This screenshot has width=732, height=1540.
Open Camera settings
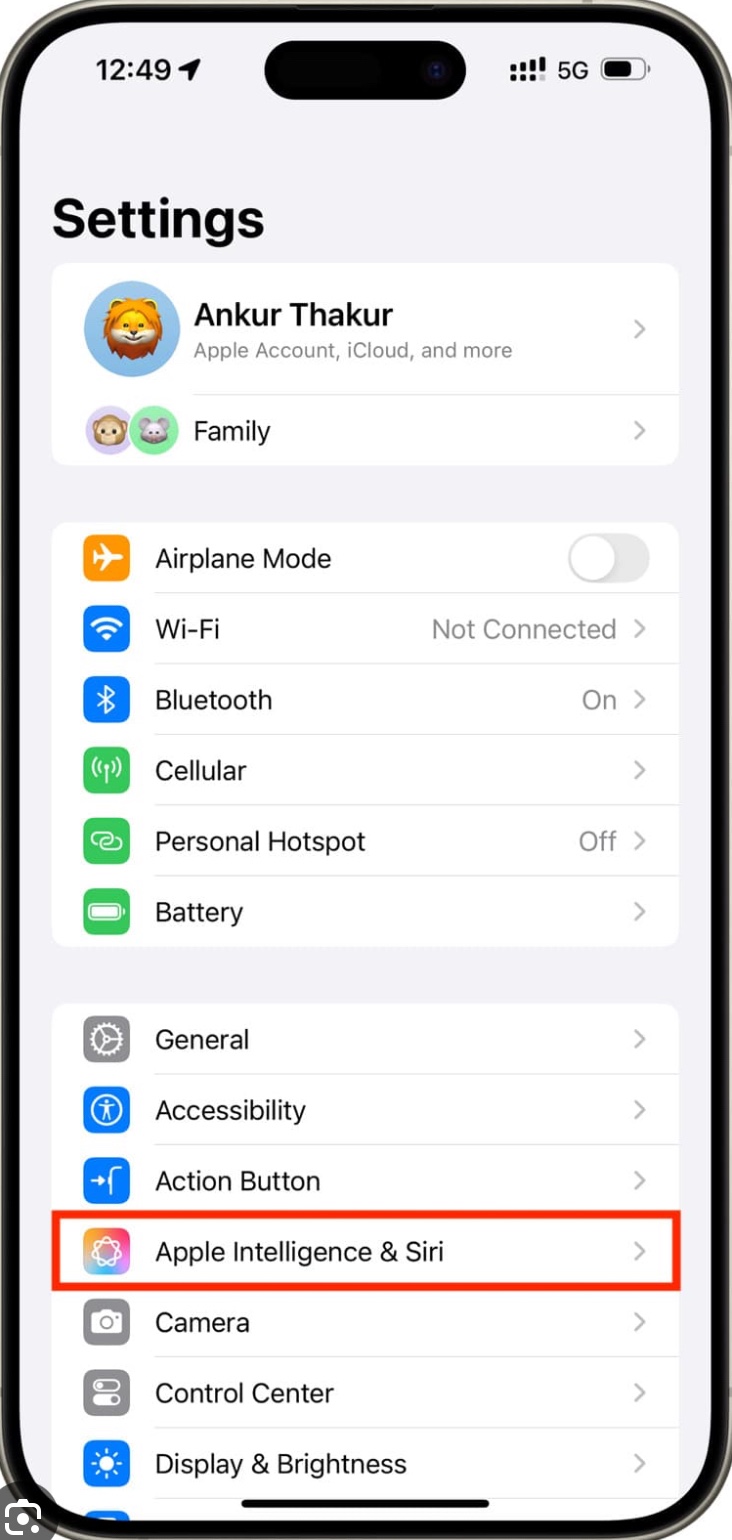pyautogui.click(x=365, y=1322)
